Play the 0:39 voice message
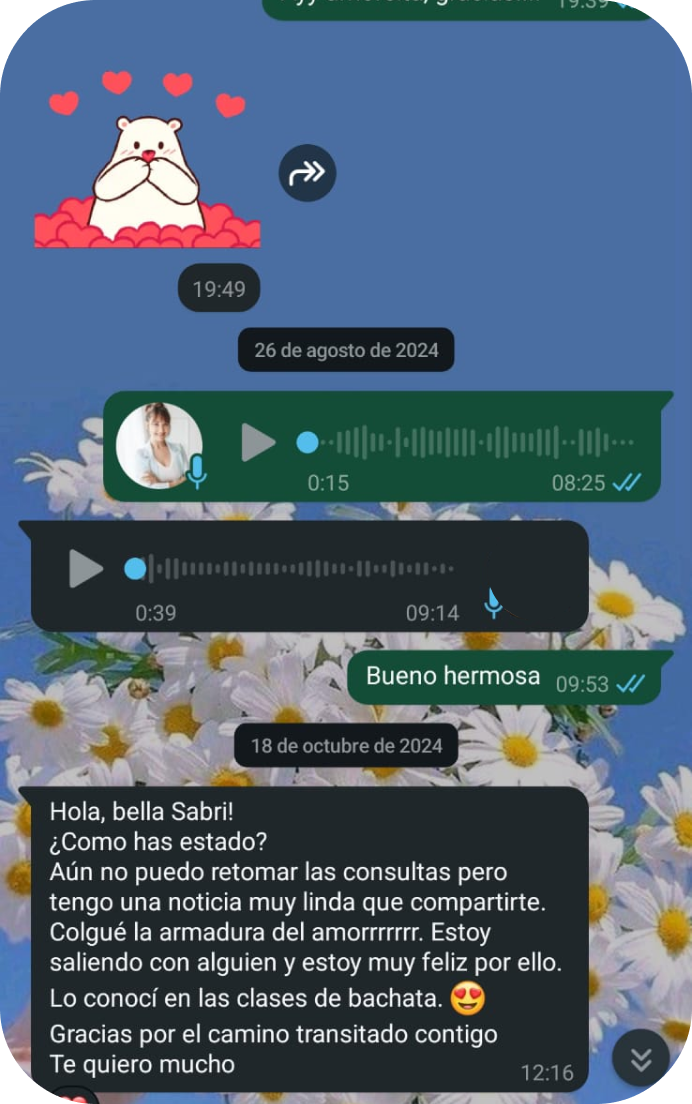The width and height of the screenshot is (692, 1104). 86,569
